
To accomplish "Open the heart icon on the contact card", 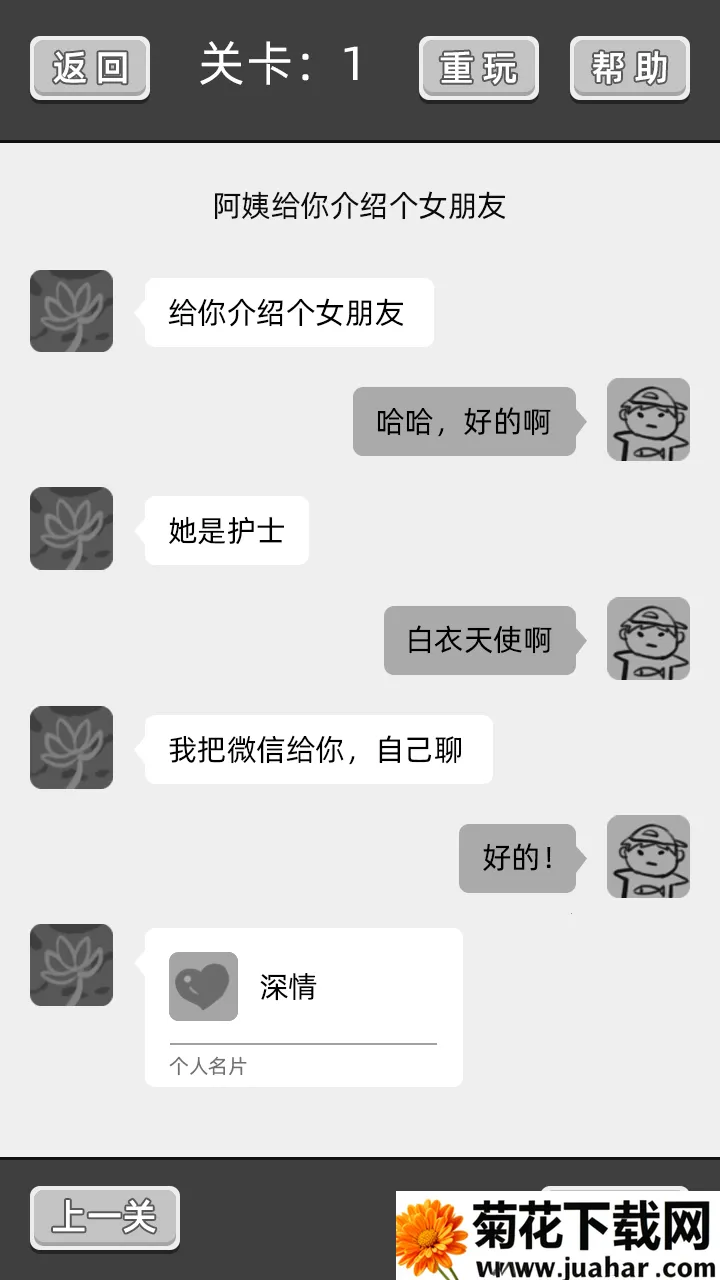I will [203, 988].
